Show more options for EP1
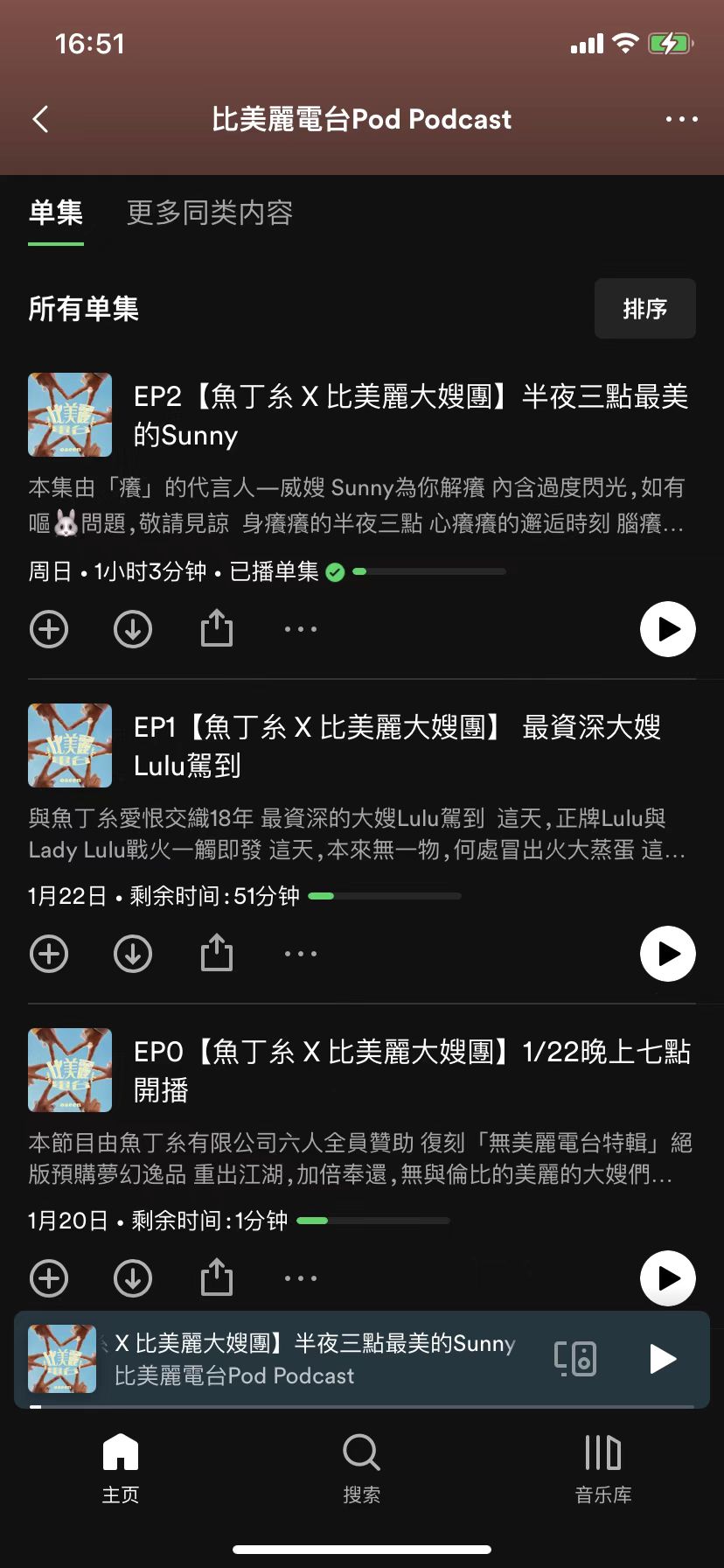 click(301, 954)
